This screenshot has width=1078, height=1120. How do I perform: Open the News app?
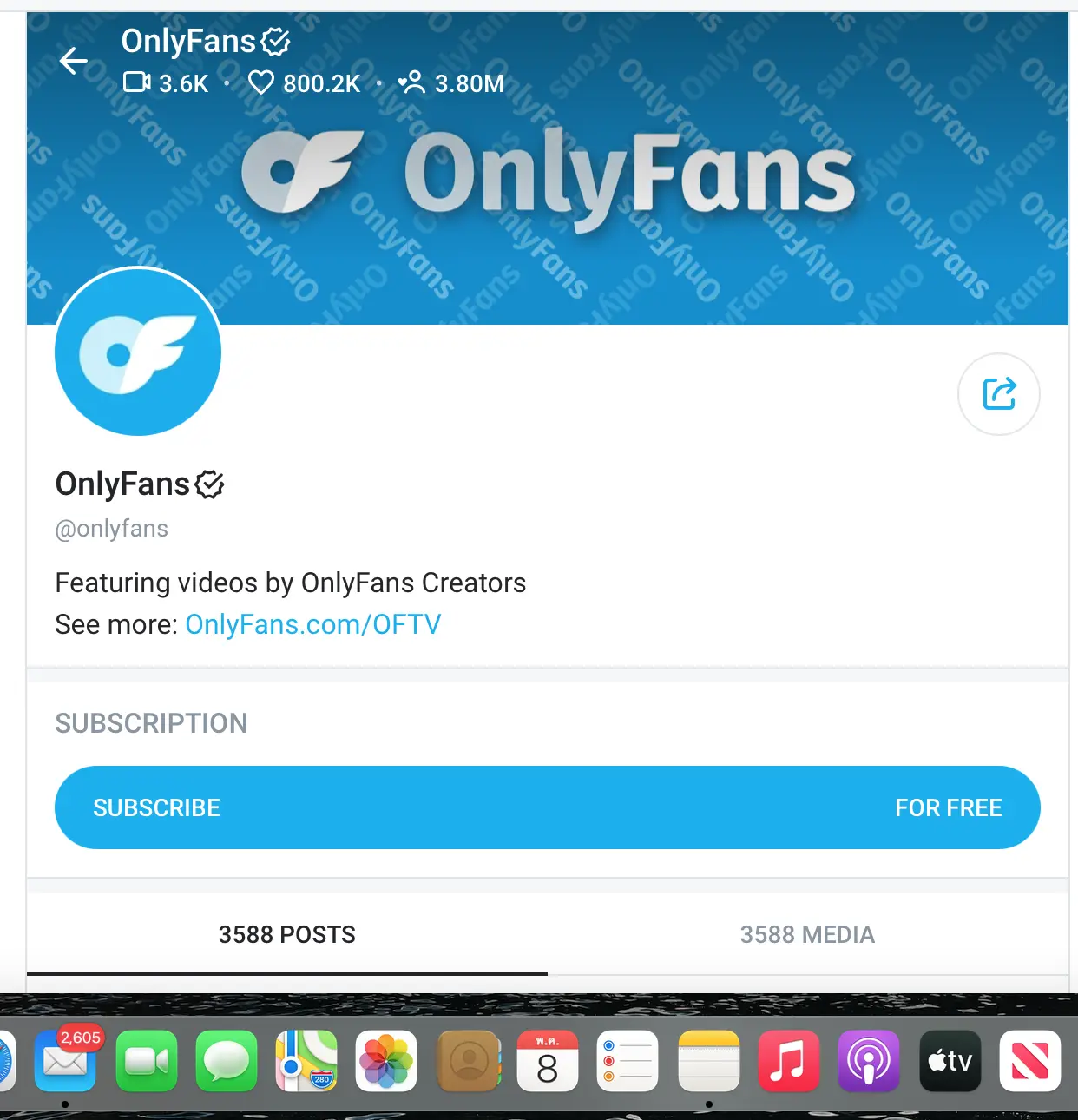click(x=1030, y=1061)
